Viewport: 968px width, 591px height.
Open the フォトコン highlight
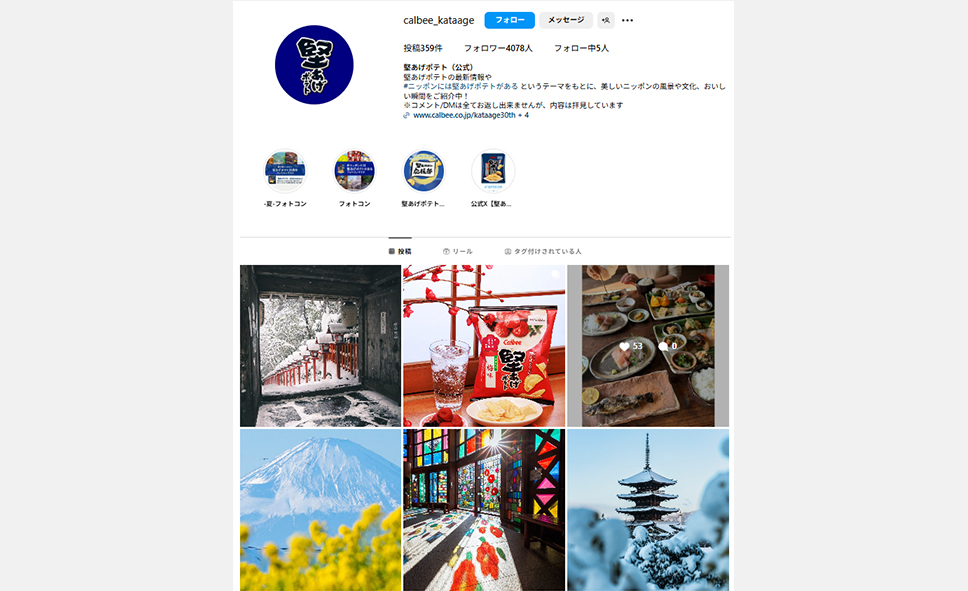[354, 171]
